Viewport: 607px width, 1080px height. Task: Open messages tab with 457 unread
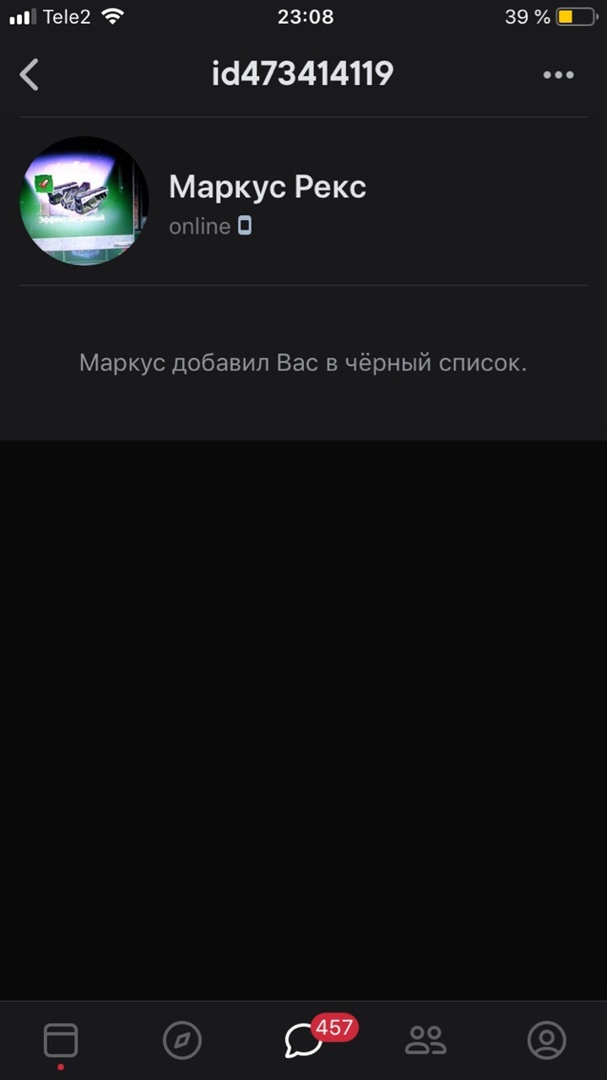[x=304, y=1040]
